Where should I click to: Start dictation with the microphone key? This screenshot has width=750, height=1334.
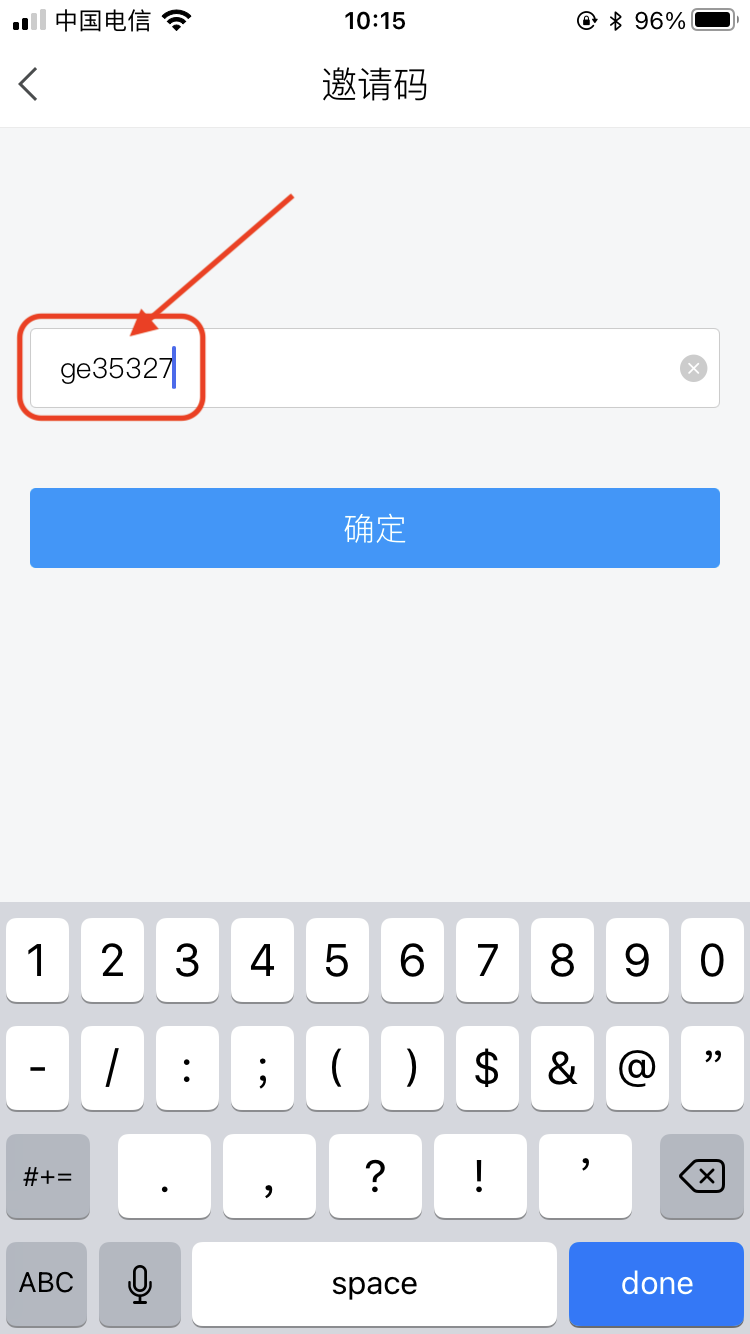point(140,1283)
